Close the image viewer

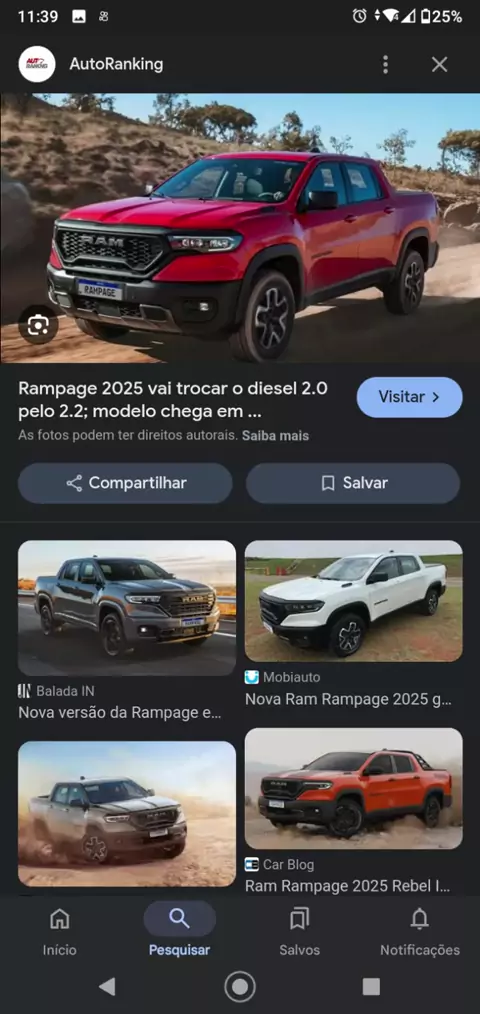tap(439, 64)
